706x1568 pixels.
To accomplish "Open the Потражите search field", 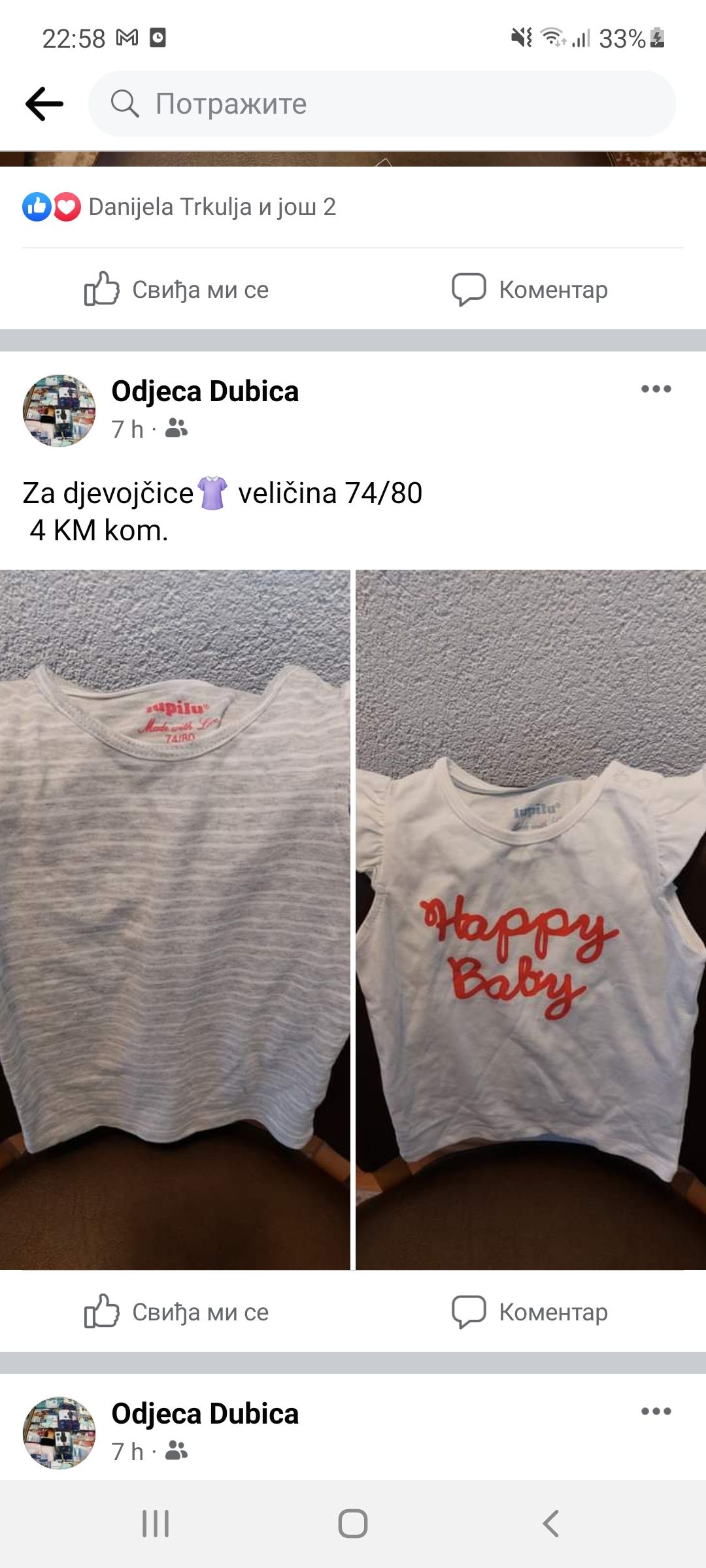I will pos(382,104).
